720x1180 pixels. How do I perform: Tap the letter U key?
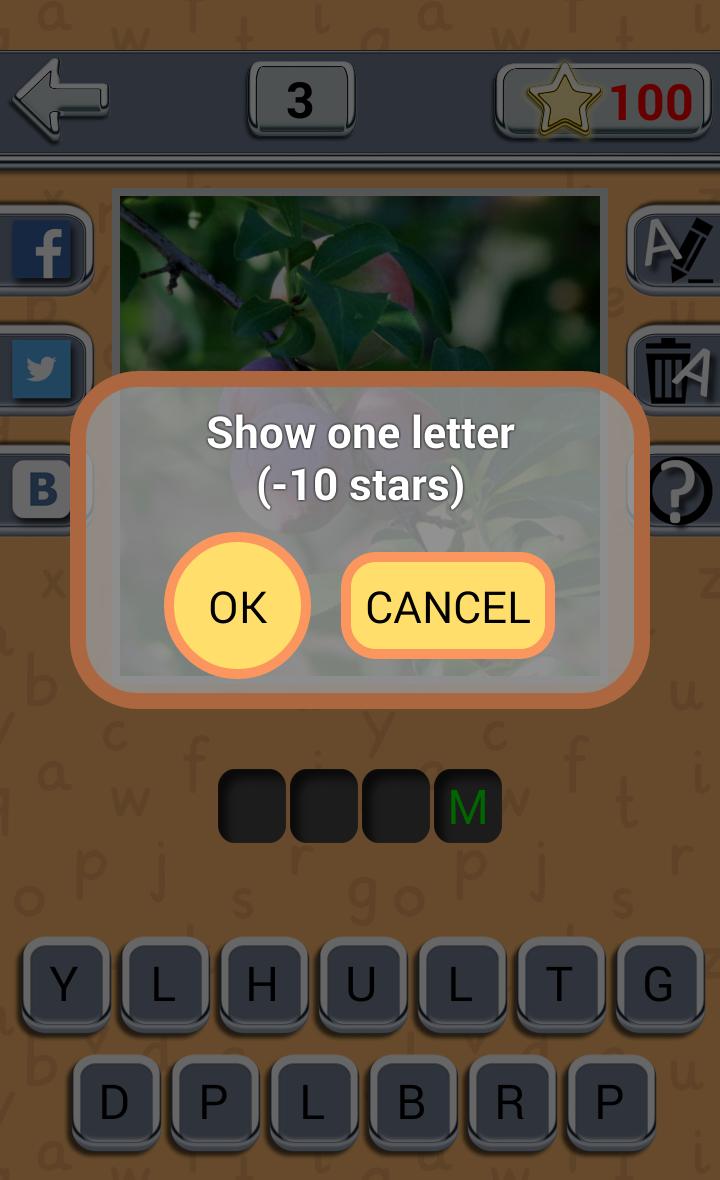(361, 985)
